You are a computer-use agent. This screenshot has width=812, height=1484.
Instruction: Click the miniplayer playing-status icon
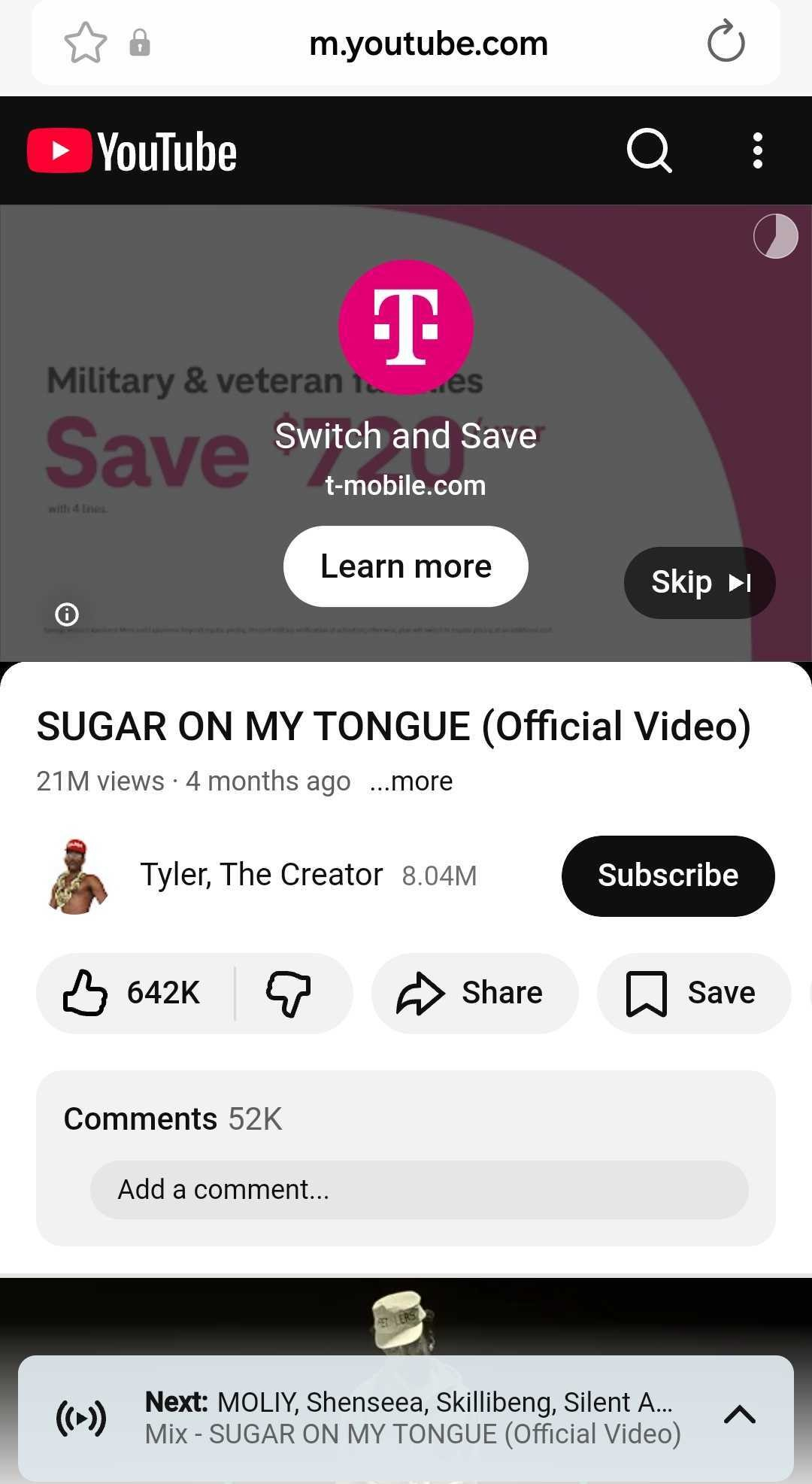pos(83,1417)
